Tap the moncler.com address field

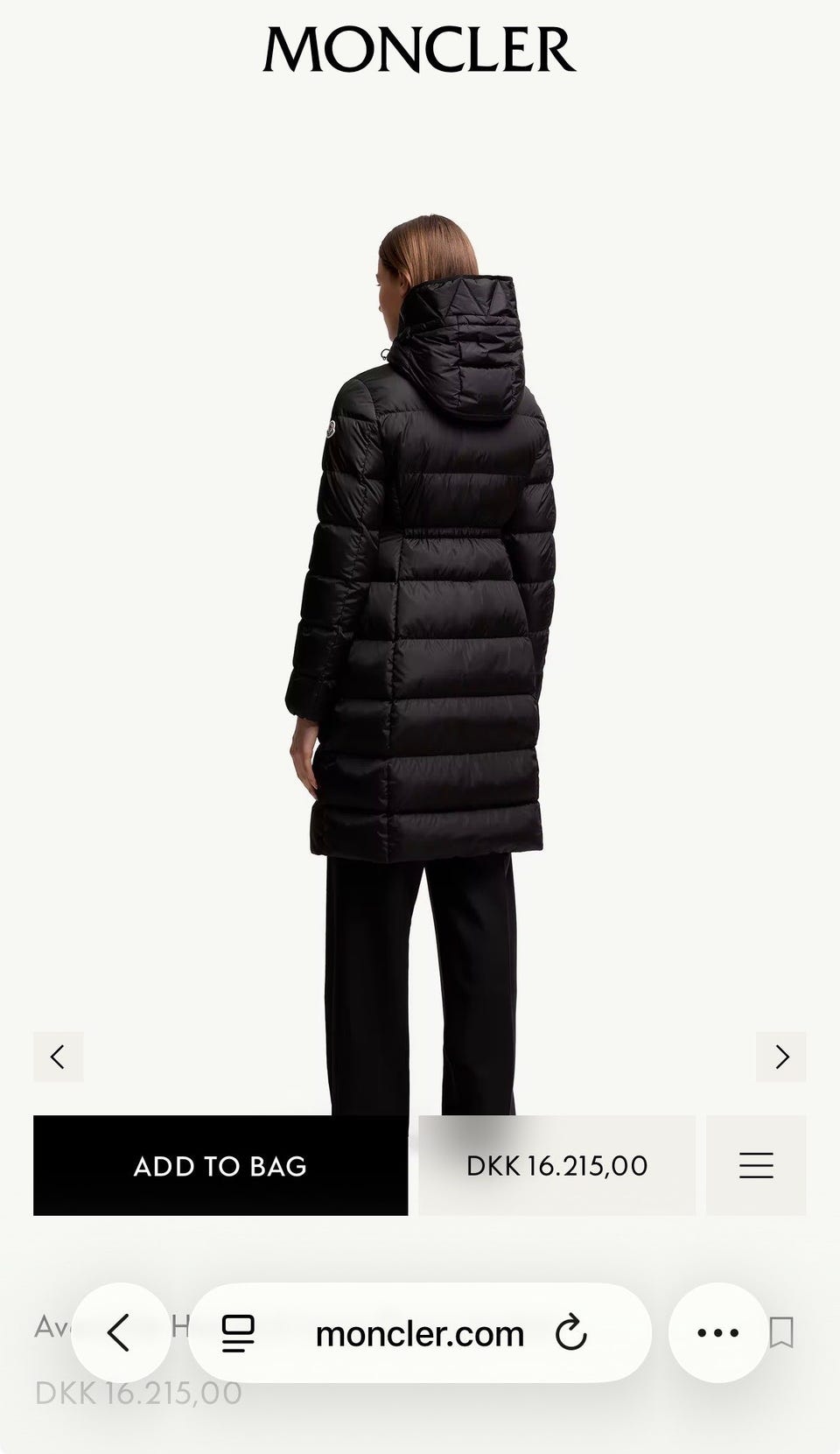coord(420,1333)
